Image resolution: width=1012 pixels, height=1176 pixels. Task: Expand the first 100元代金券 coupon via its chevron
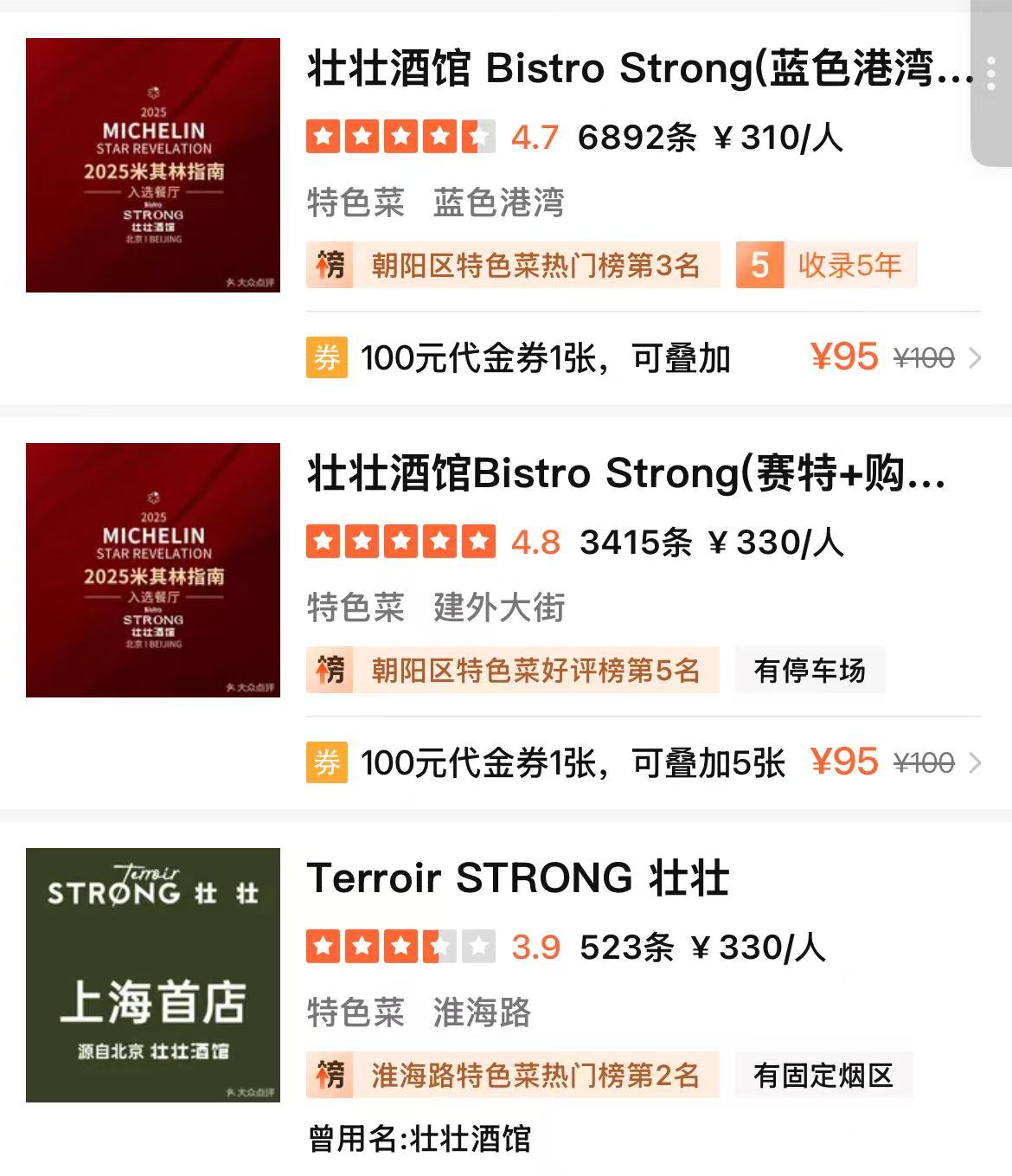click(x=973, y=357)
